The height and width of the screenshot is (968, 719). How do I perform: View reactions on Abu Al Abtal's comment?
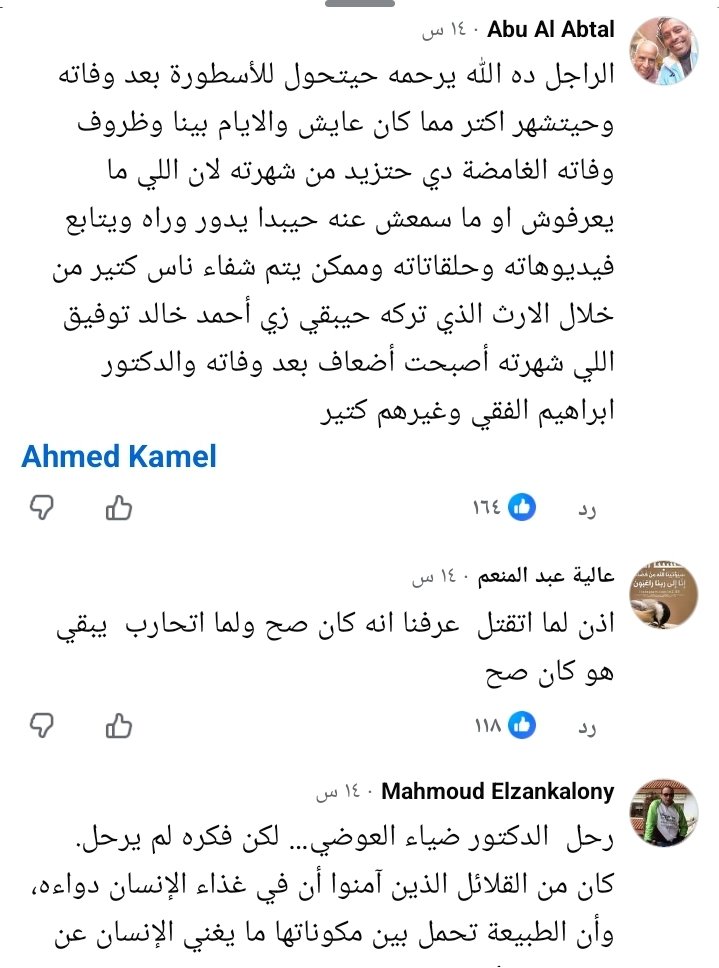tap(503, 509)
